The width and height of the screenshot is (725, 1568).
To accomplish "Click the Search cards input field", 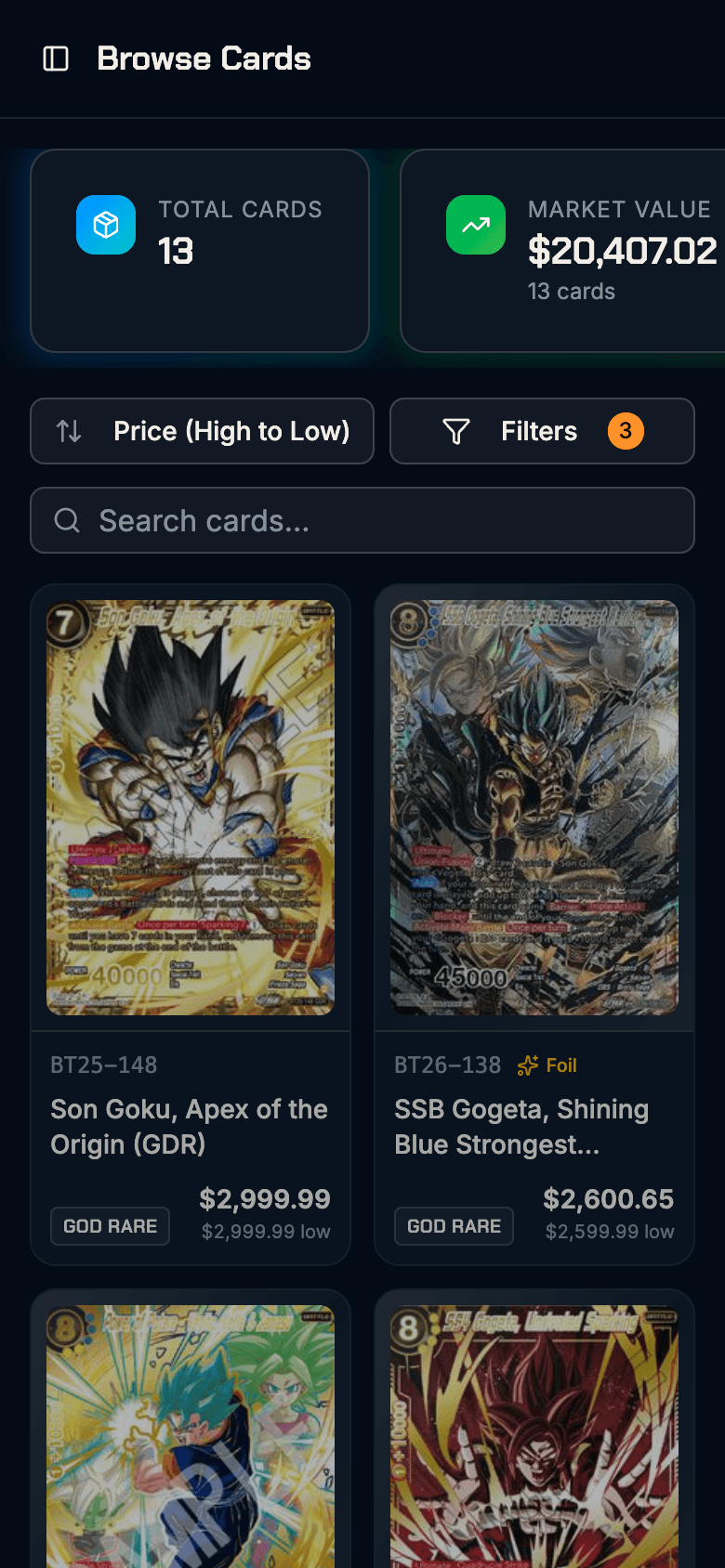I will pos(362,520).
